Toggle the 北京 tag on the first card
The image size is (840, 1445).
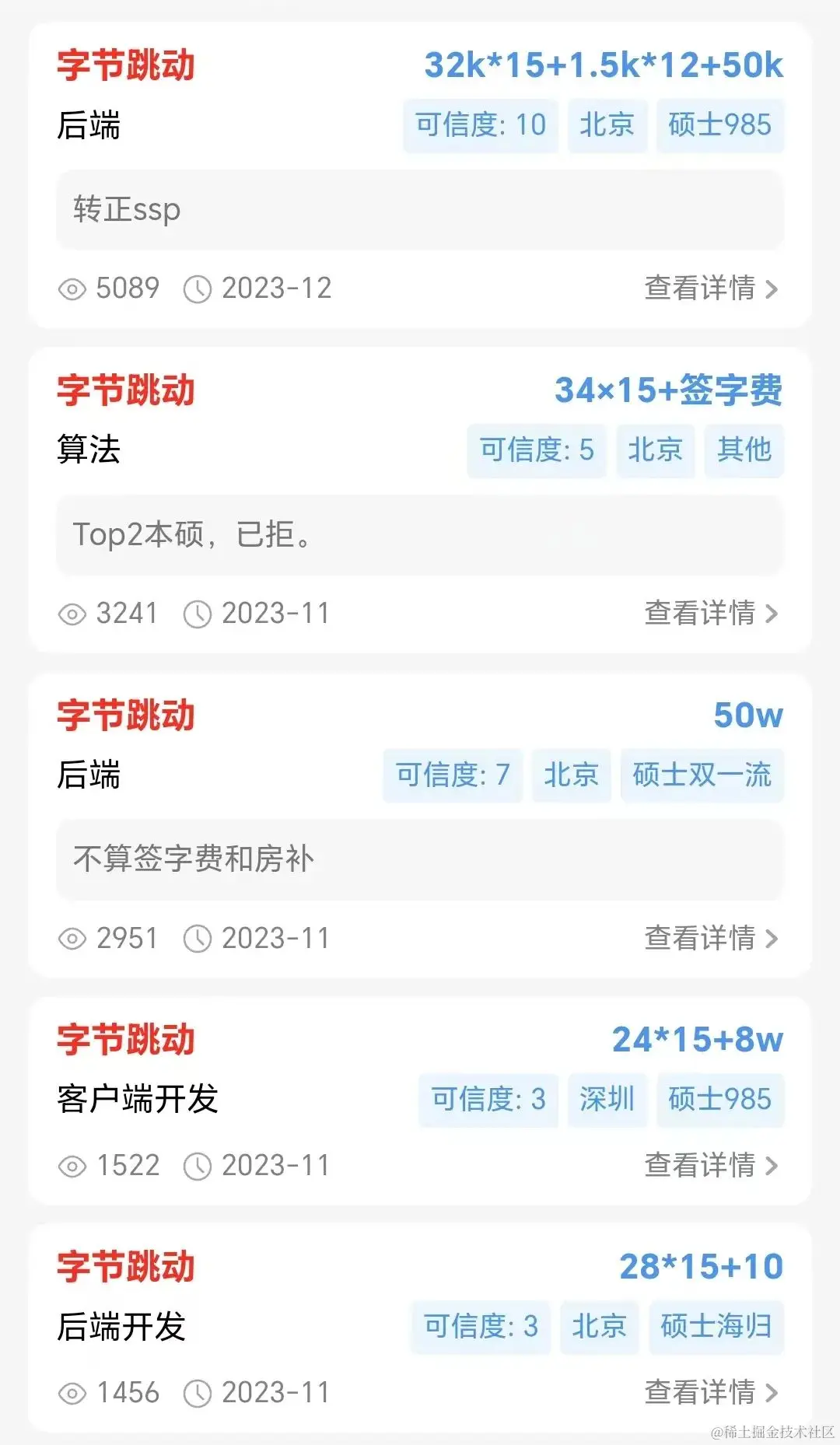pos(607,126)
